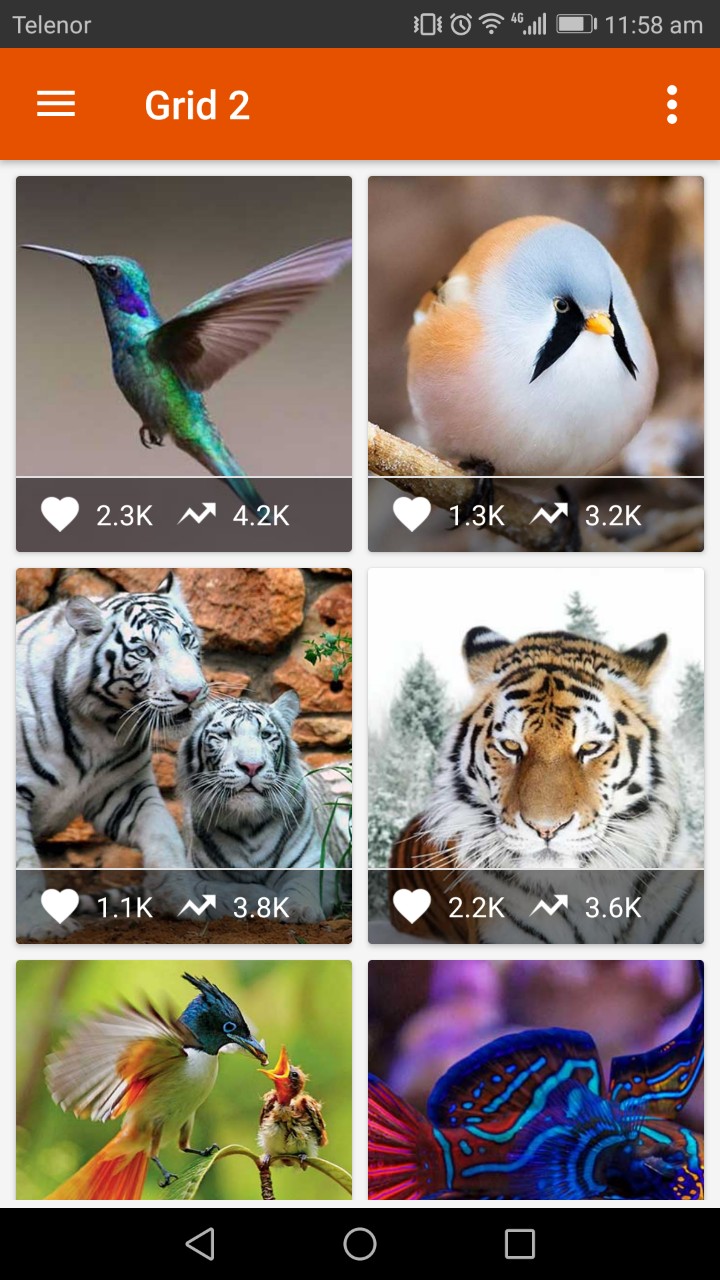
Task: Tap the trending icon showing 3.2K
Action: coord(549,515)
